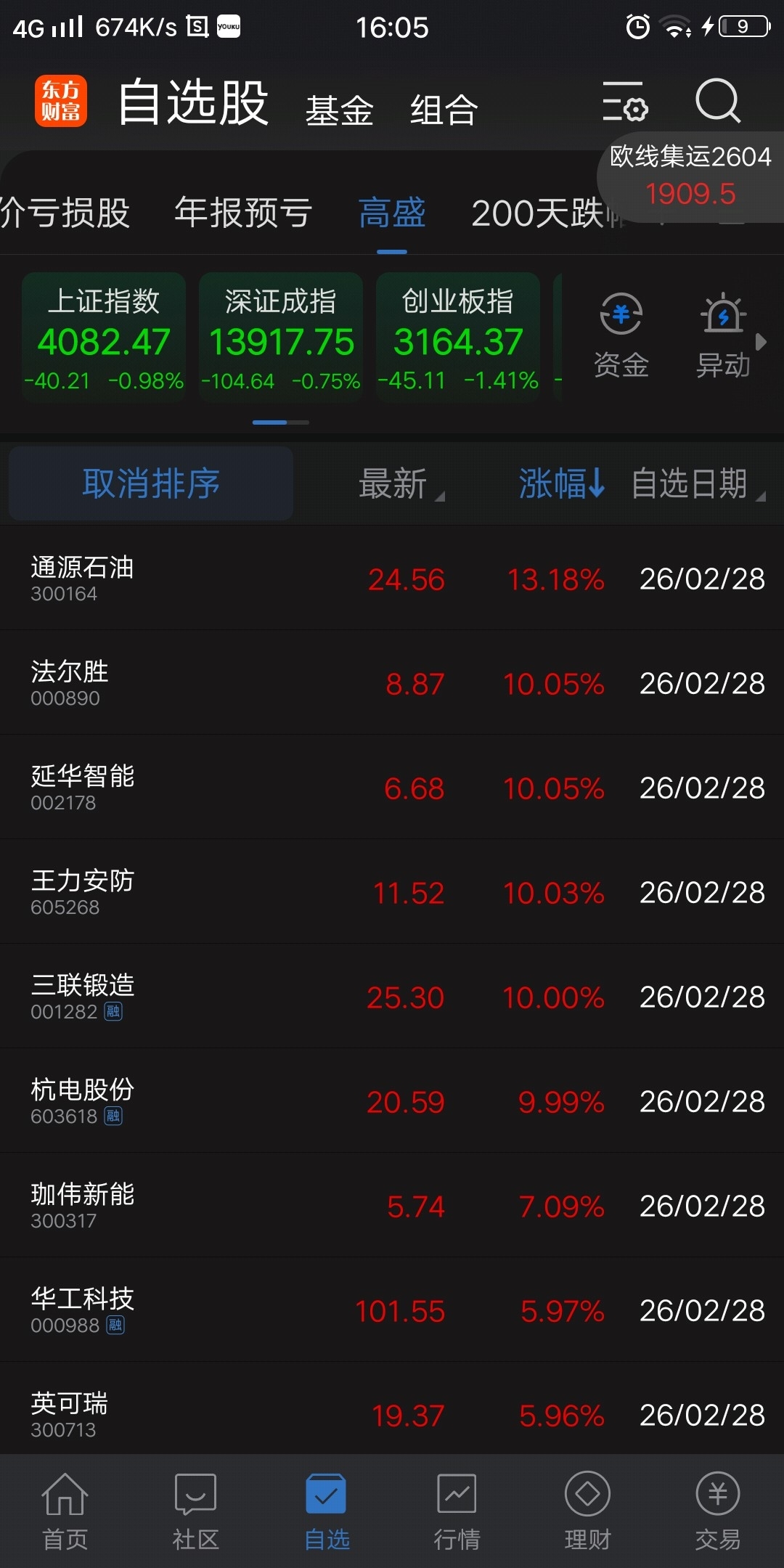Open the 异动 alerts shortcut

click(723, 336)
